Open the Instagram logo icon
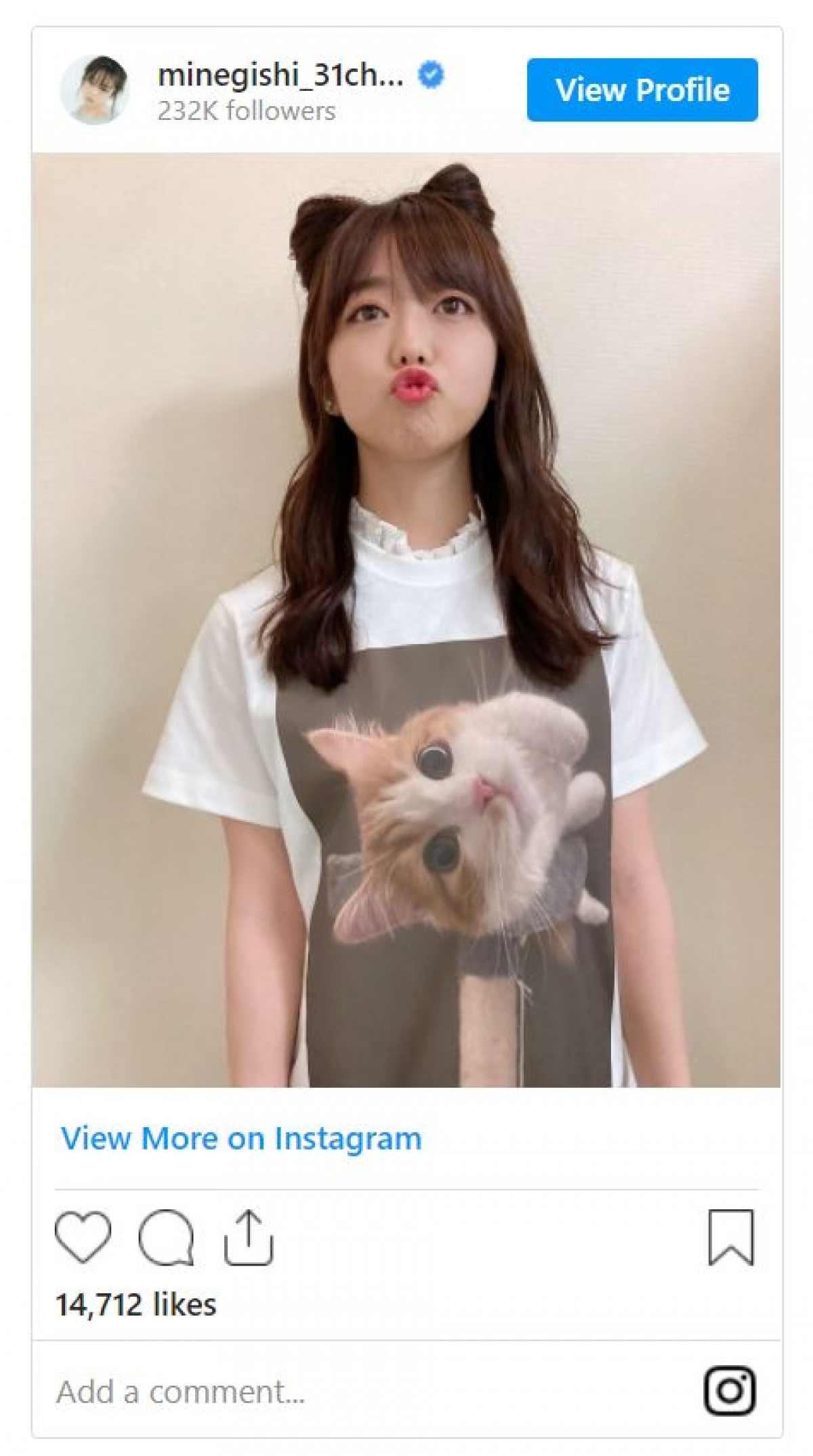The image size is (813, 1456). (x=729, y=1391)
